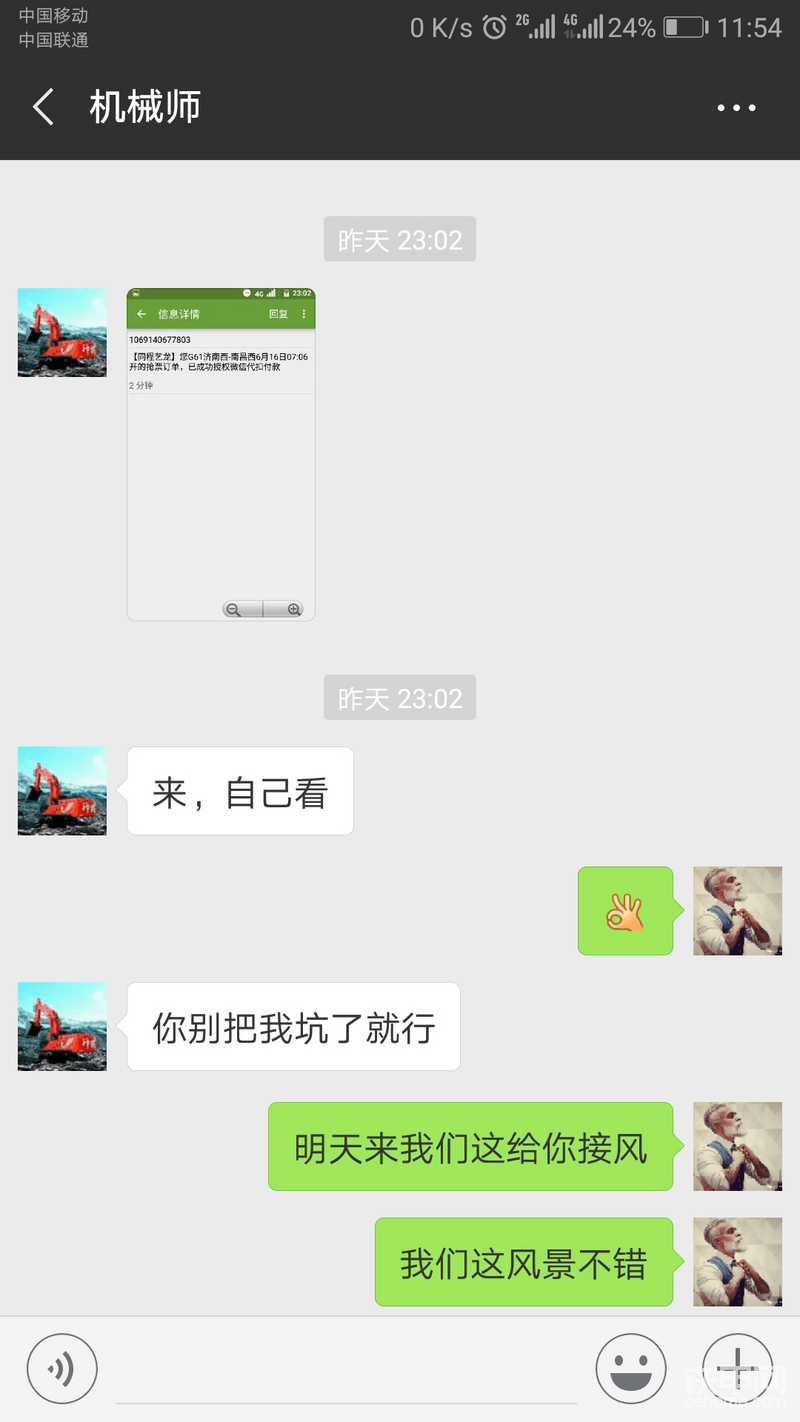Switch to voice message input
This screenshot has height=1422, width=800.
tap(62, 1369)
